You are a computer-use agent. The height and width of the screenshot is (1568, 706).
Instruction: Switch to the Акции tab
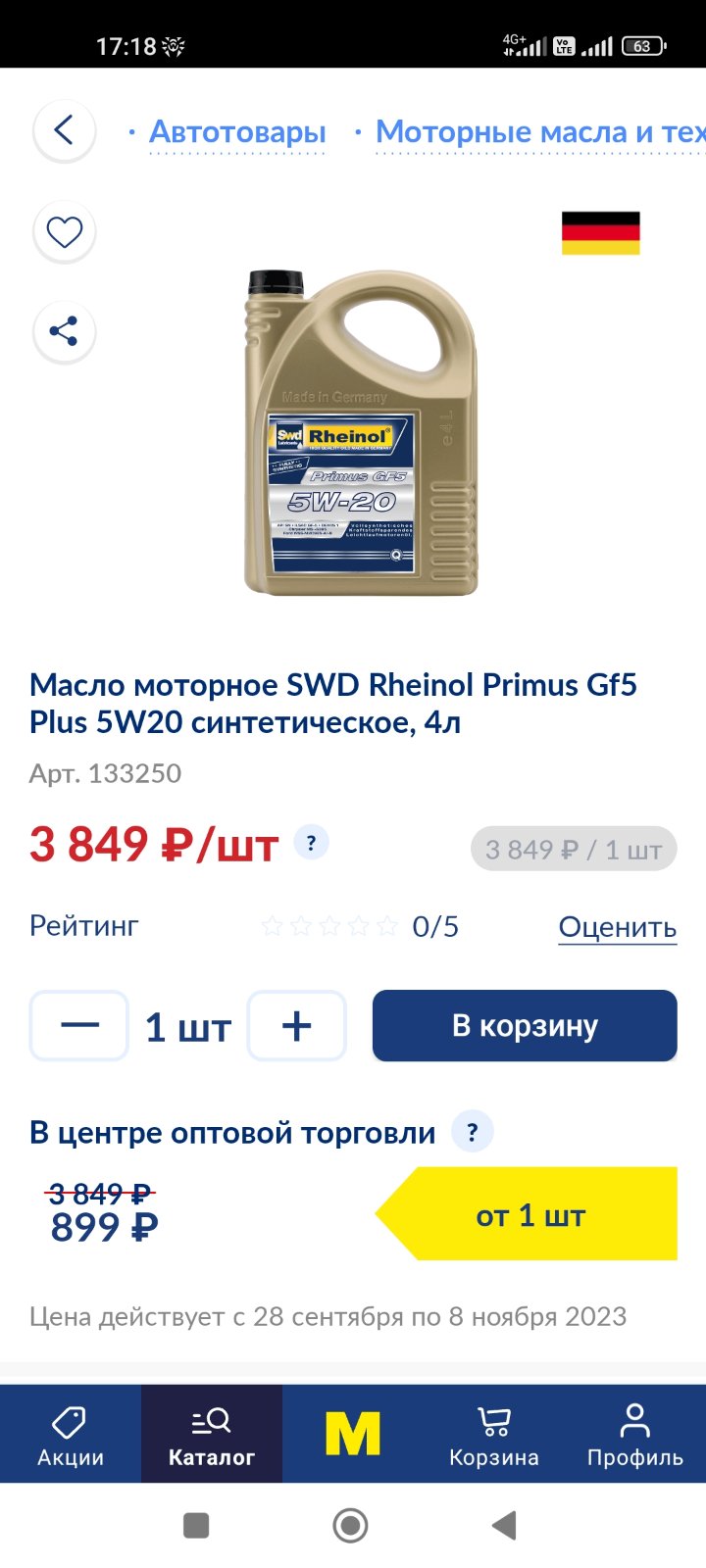[x=71, y=1434]
